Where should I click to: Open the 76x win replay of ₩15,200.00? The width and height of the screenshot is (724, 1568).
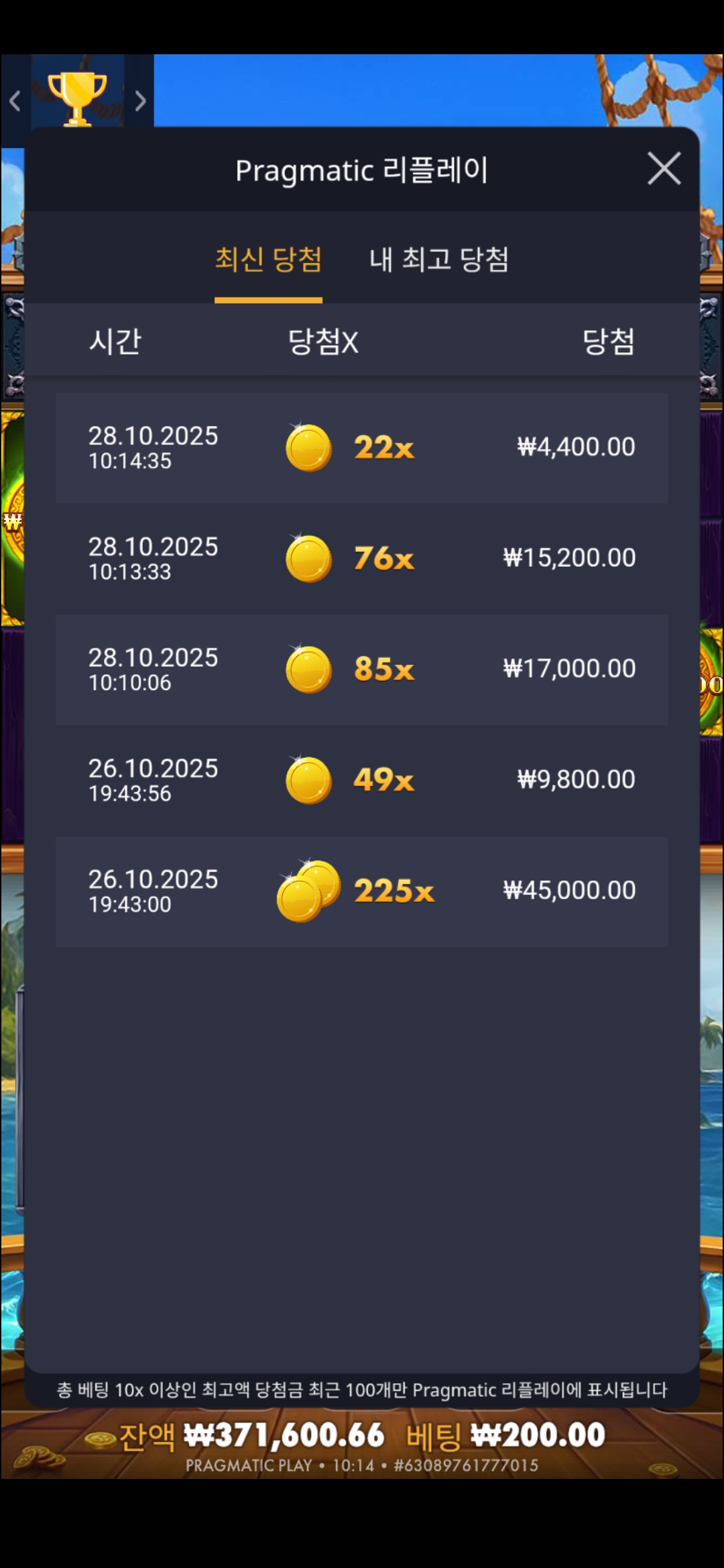click(362, 558)
